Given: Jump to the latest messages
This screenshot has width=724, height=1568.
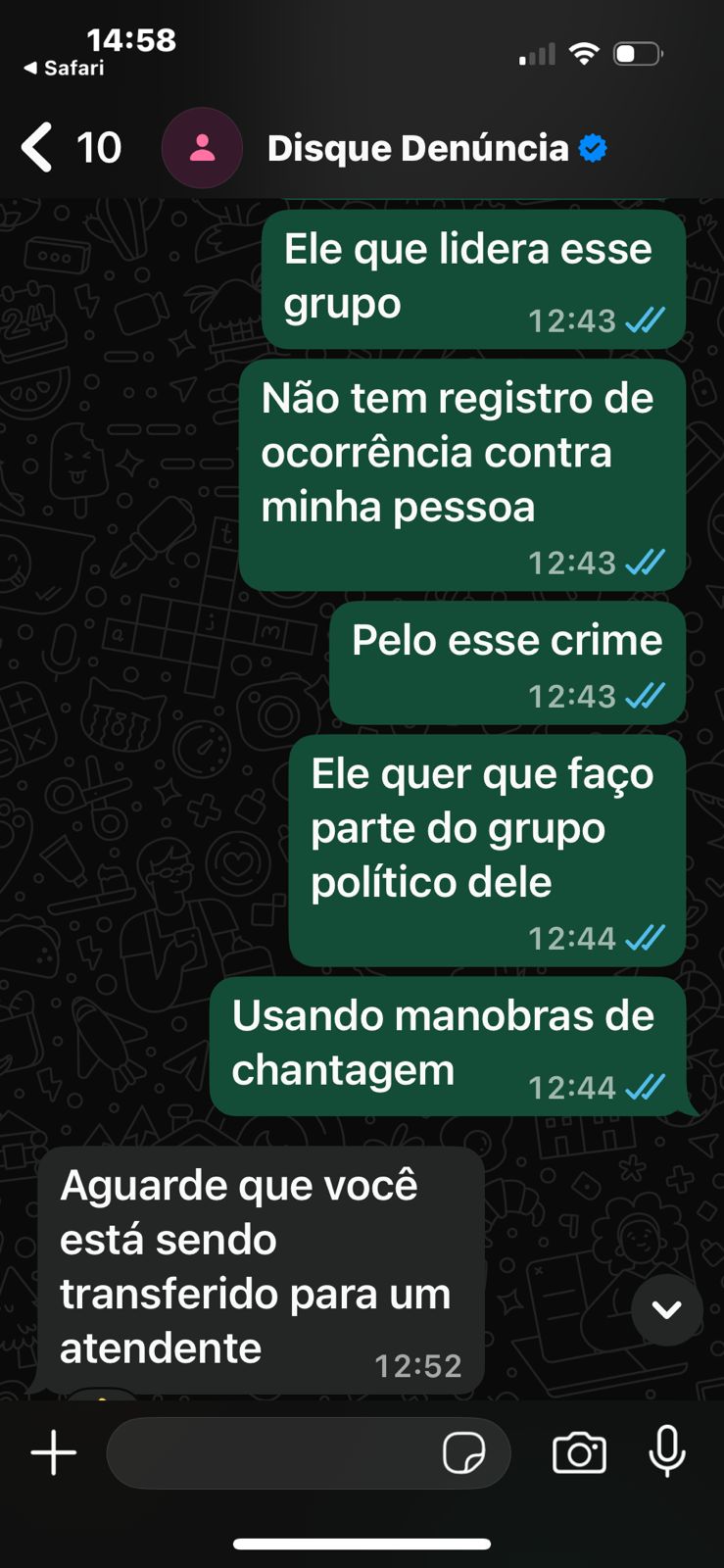Looking at the screenshot, I should pyautogui.click(x=666, y=1309).
